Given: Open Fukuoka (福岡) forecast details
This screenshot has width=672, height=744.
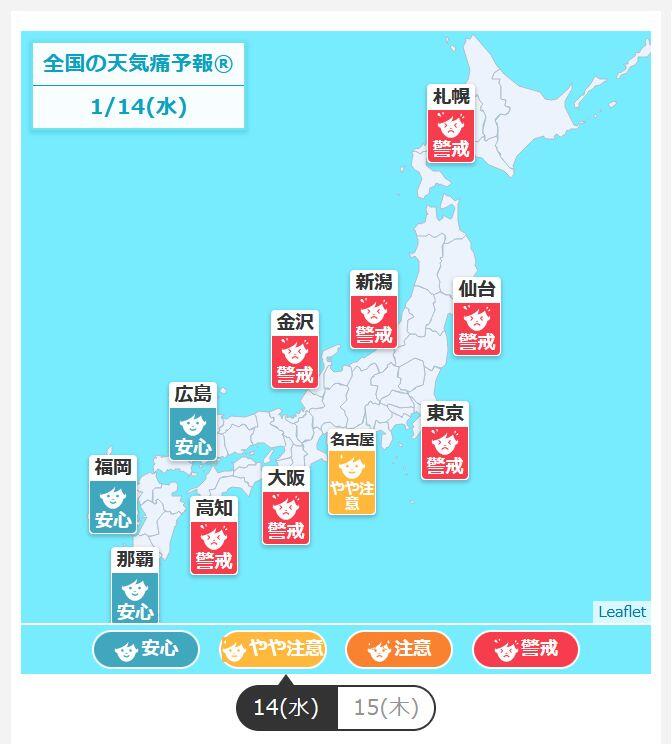Looking at the screenshot, I should pos(113,495).
